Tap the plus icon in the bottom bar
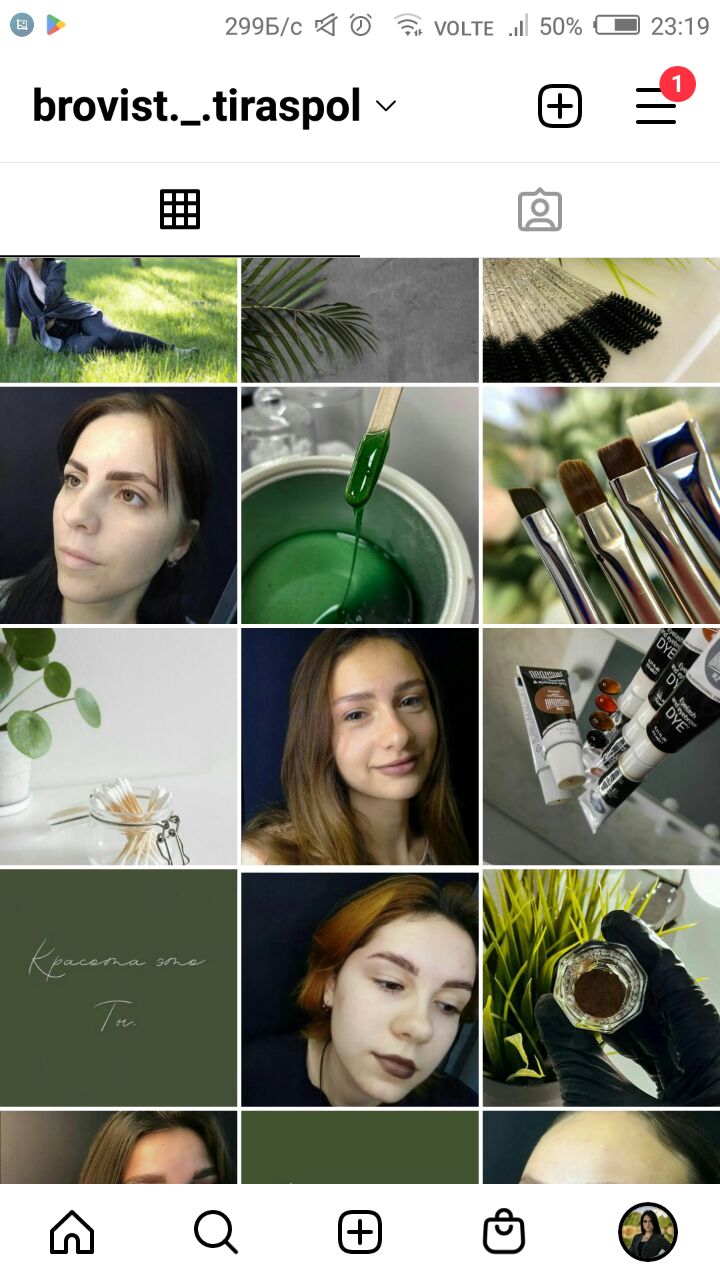720x1280 pixels. pyautogui.click(x=360, y=1232)
